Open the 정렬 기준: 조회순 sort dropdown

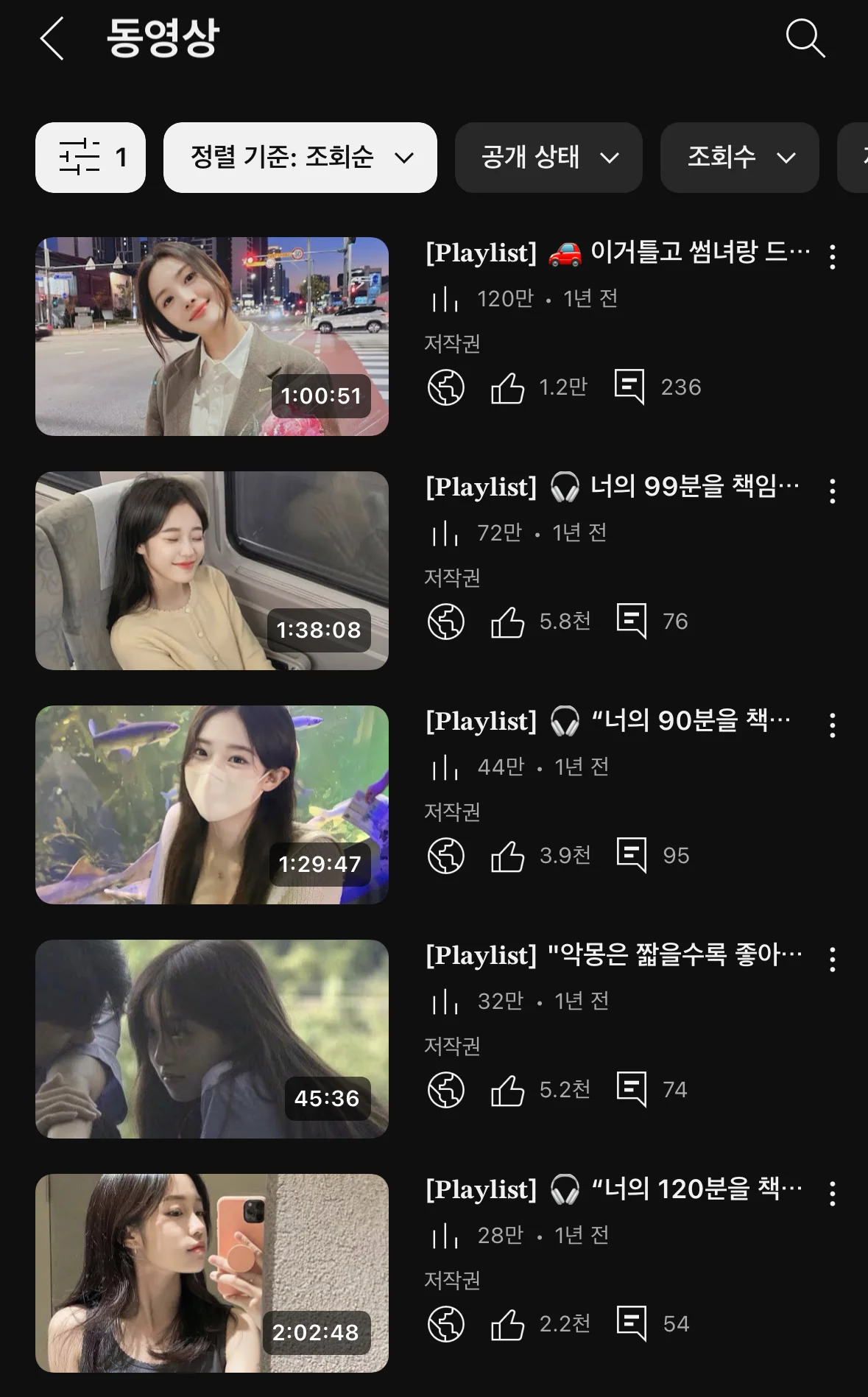(x=300, y=158)
